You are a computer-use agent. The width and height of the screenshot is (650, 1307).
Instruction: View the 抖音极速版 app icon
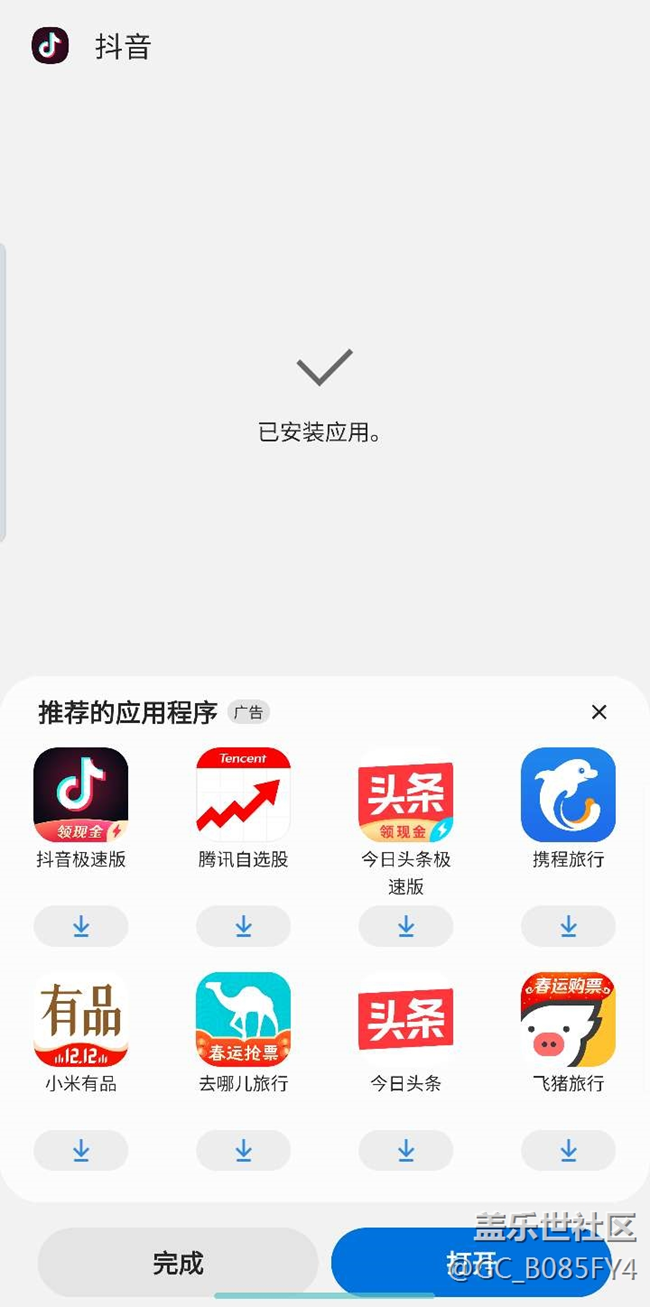[x=81, y=795]
